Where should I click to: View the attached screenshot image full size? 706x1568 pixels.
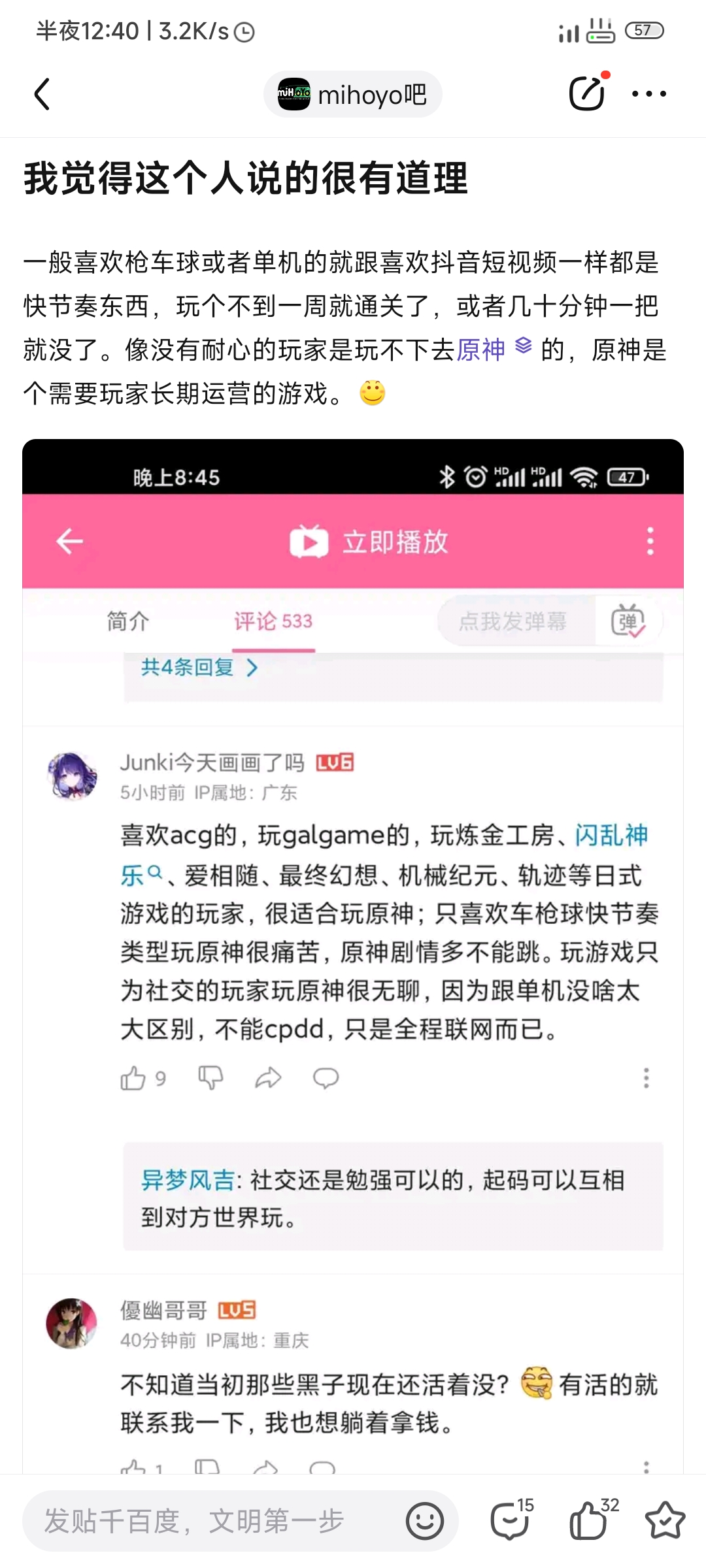point(353,954)
